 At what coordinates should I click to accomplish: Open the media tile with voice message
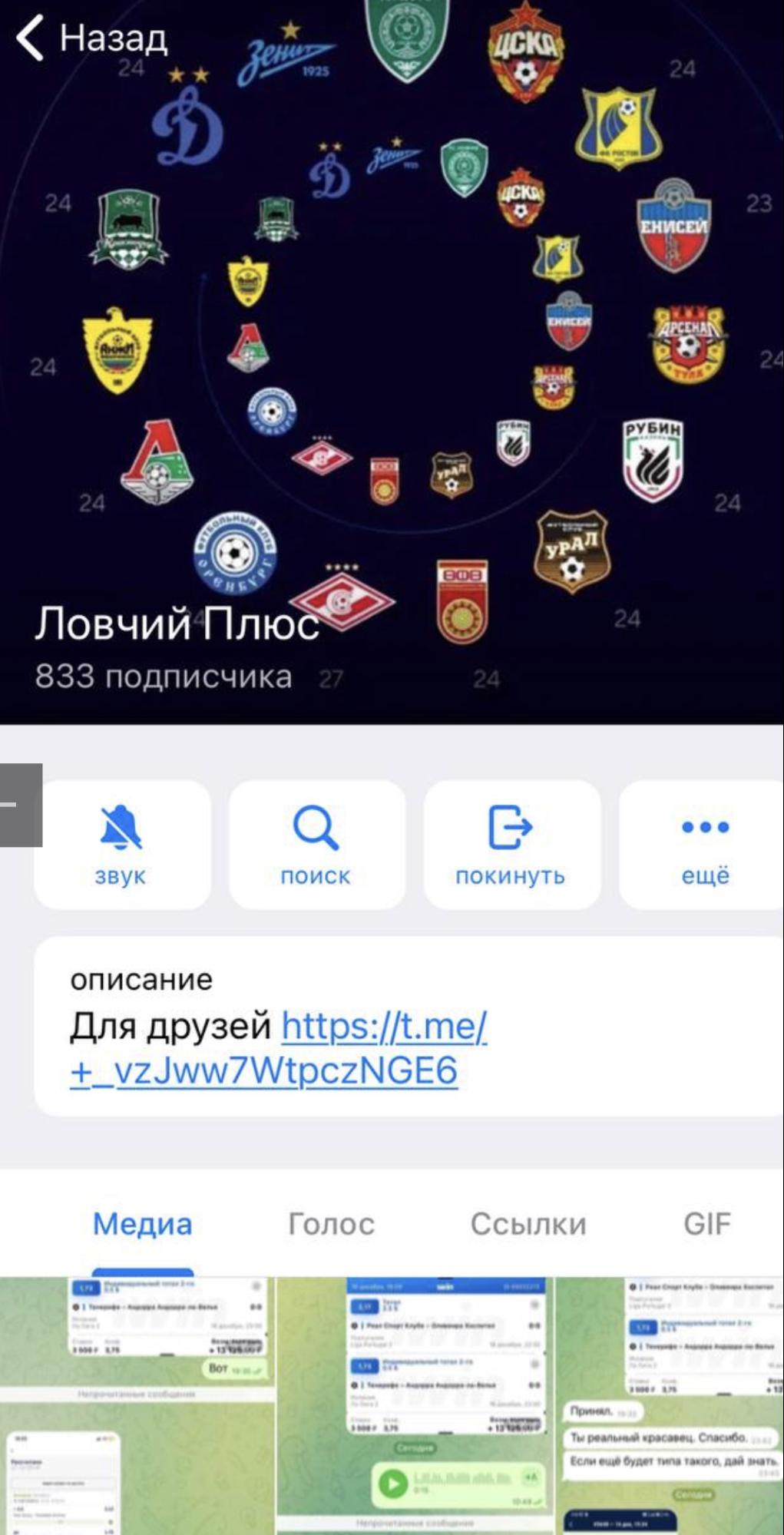click(415, 1406)
